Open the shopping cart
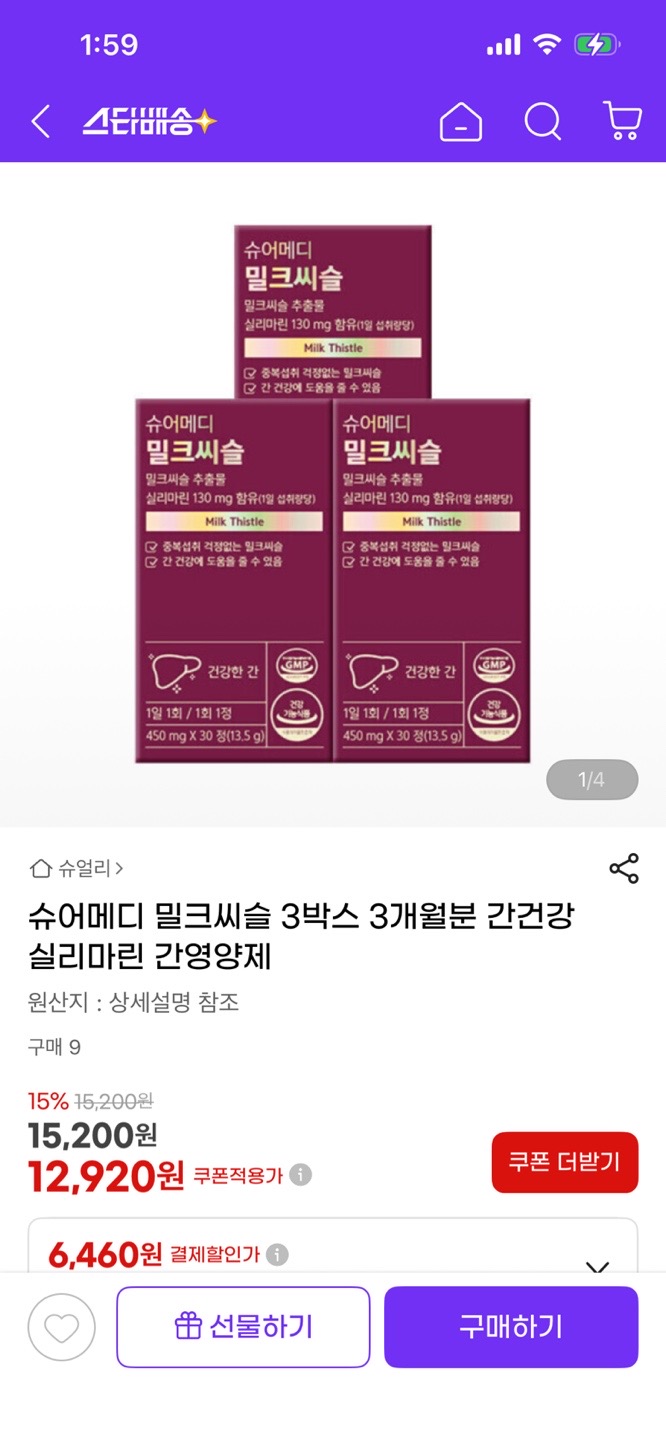This screenshot has height=1440, width=666. [623, 122]
